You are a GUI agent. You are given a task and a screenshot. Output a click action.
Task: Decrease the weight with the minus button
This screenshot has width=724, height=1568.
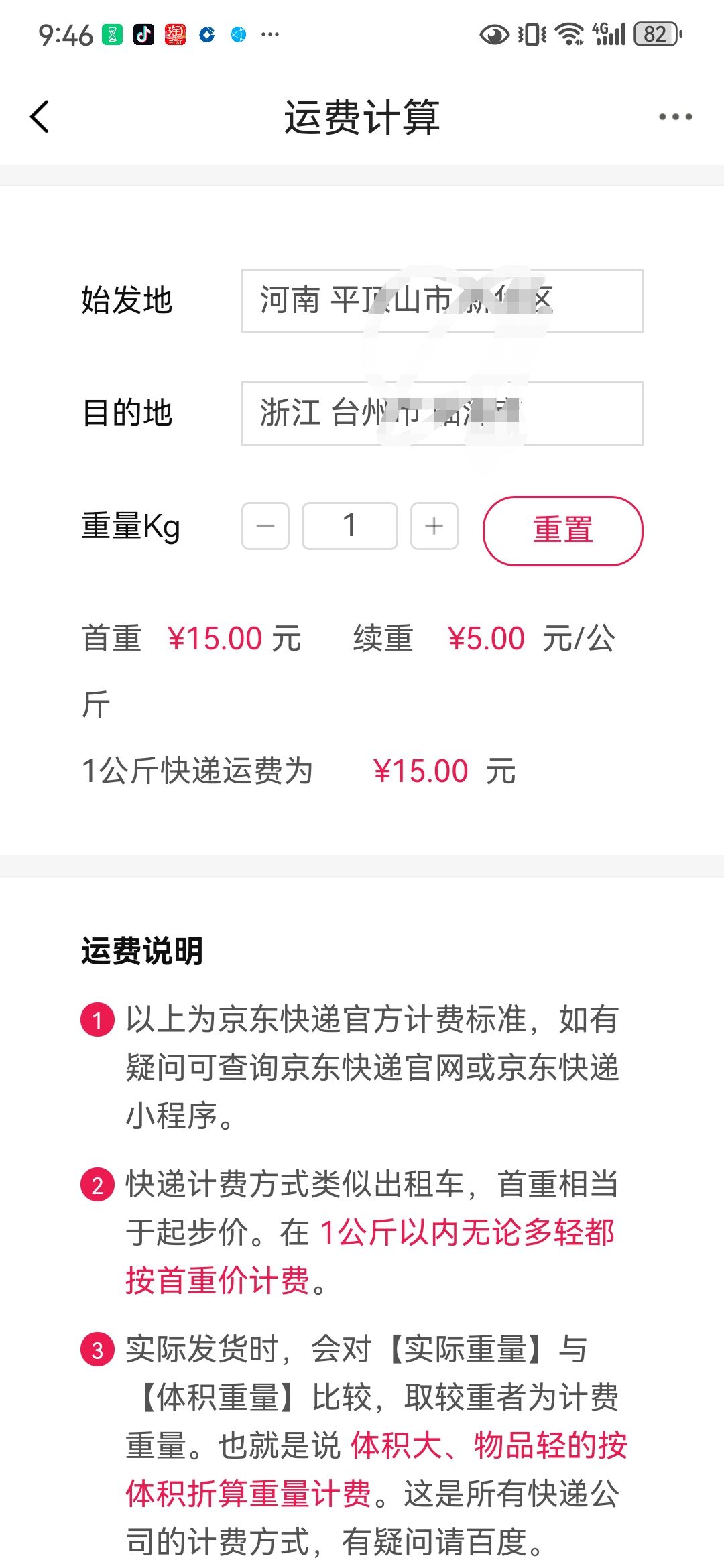pos(265,526)
